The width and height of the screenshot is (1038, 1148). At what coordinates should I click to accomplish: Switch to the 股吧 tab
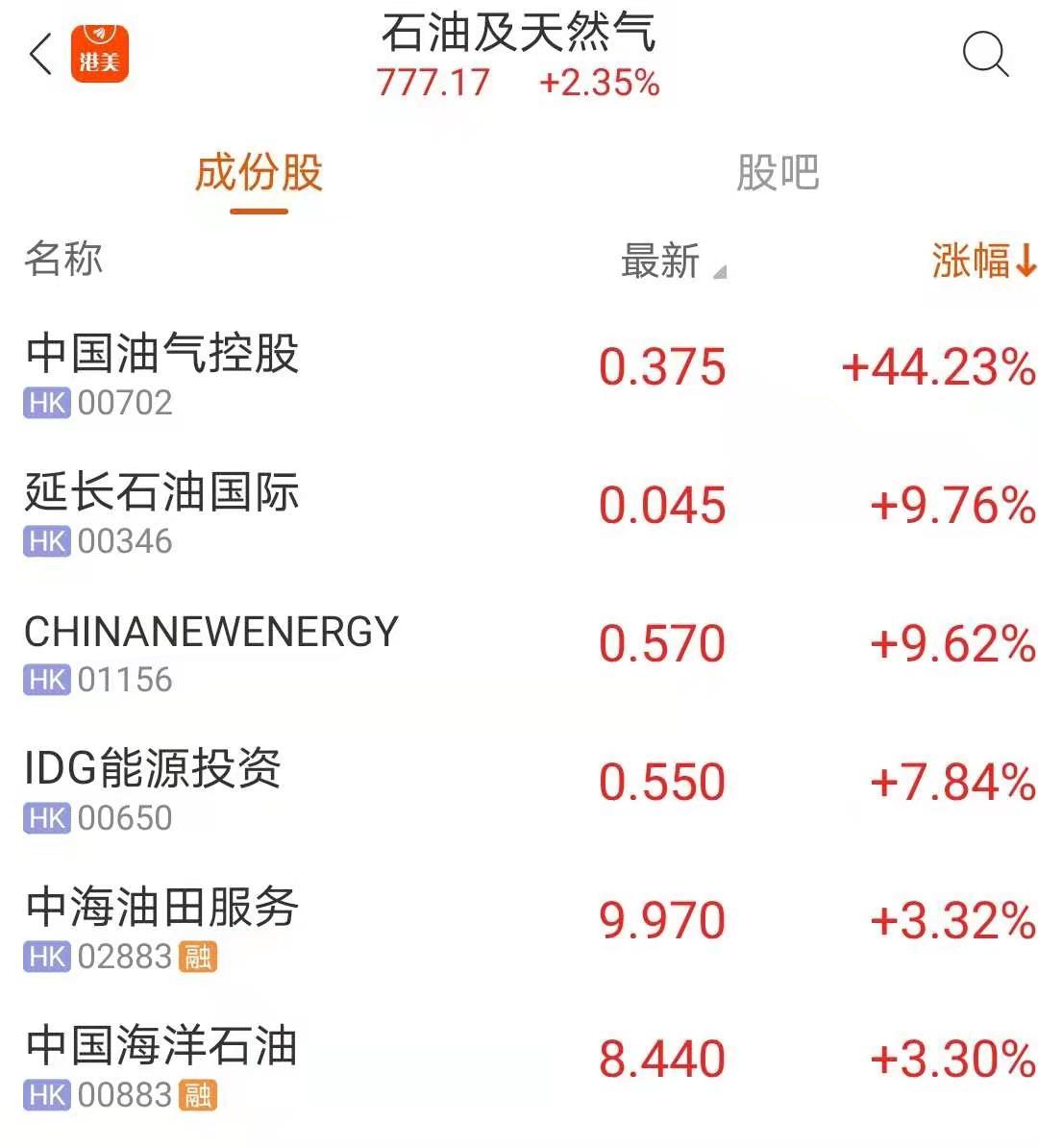(x=777, y=173)
